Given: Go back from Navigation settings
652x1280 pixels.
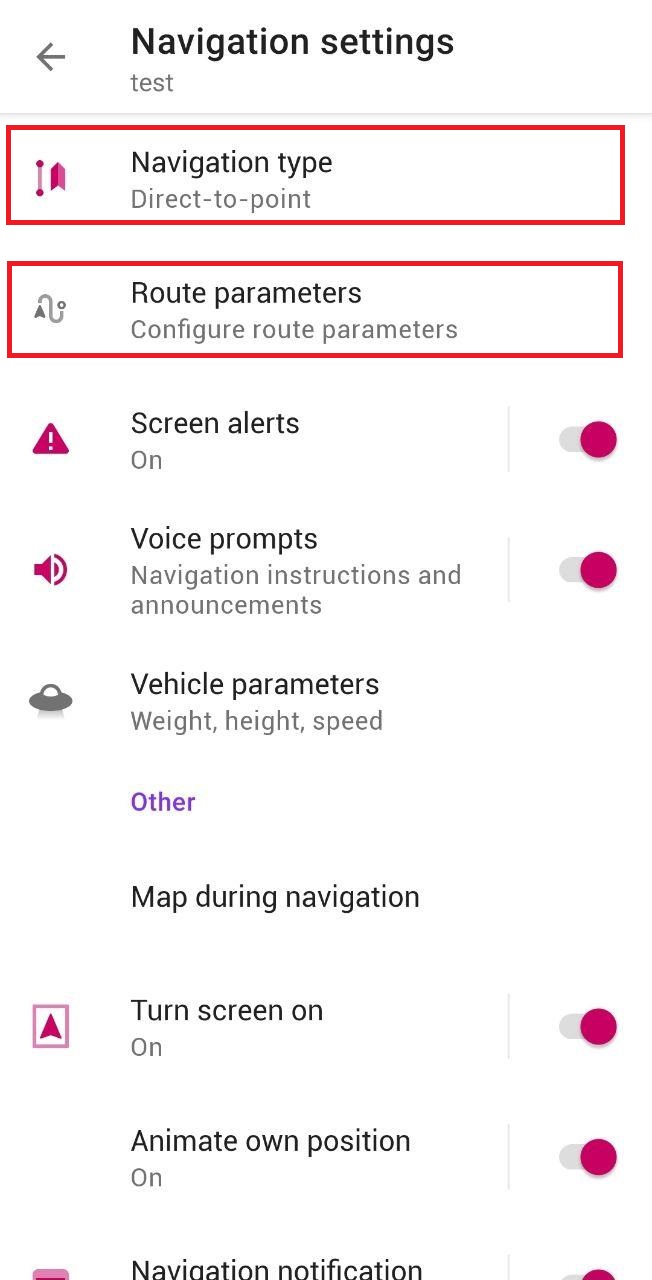Looking at the screenshot, I should [x=50, y=57].
